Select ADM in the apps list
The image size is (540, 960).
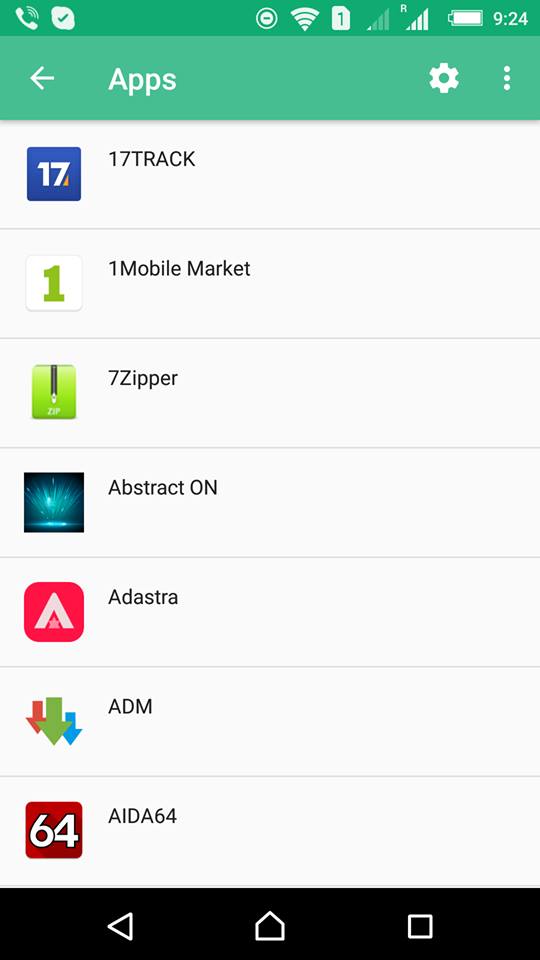tap(270, 722)
